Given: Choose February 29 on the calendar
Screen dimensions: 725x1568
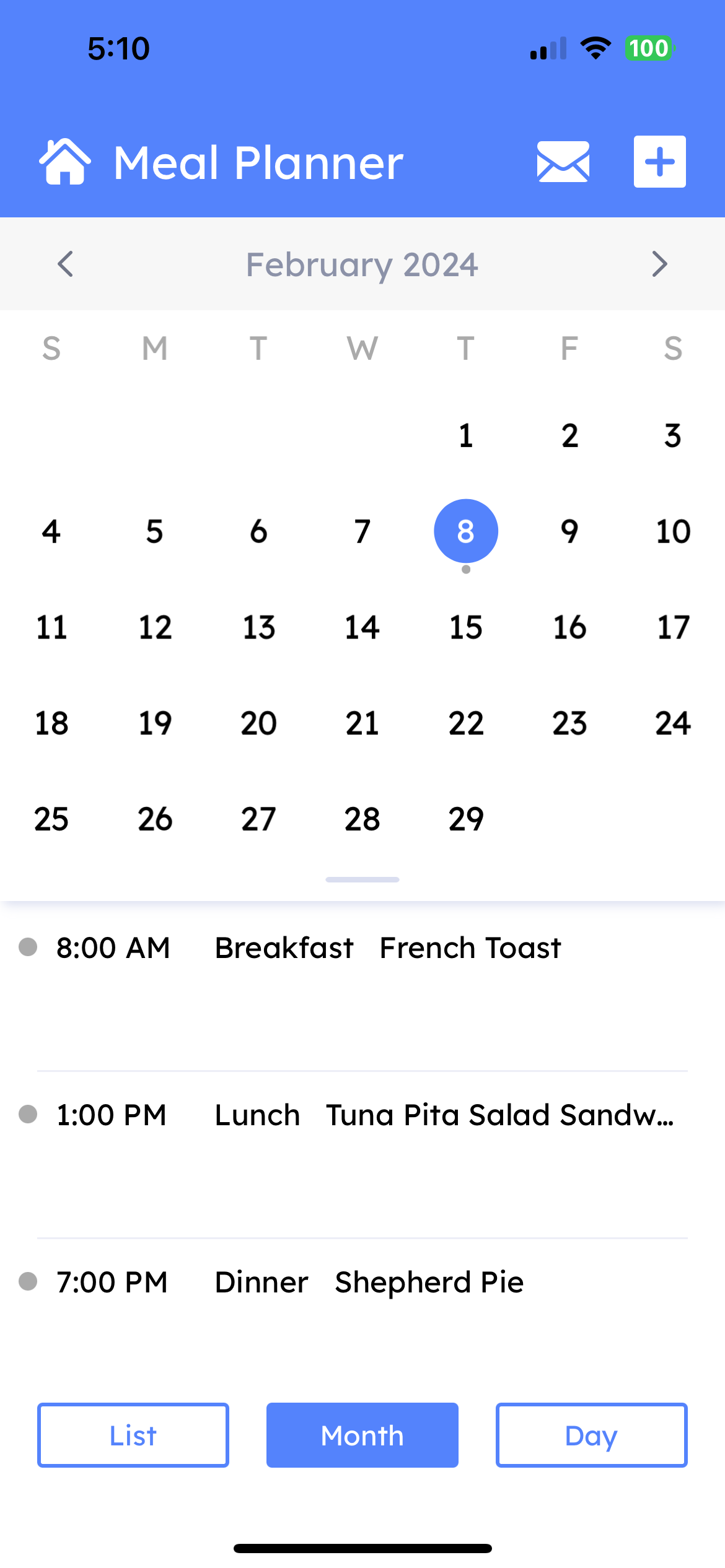Looking at the screenshot, I should point(465,819).
